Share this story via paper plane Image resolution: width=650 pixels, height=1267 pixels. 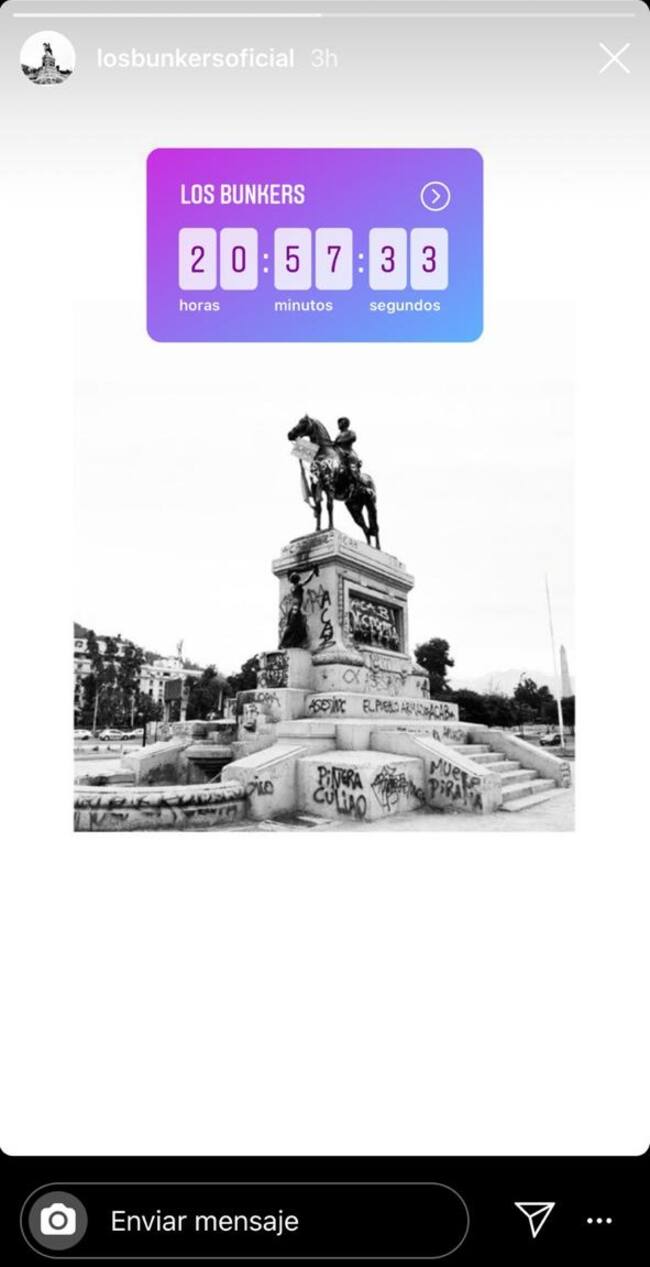(x=535, y=1219)
